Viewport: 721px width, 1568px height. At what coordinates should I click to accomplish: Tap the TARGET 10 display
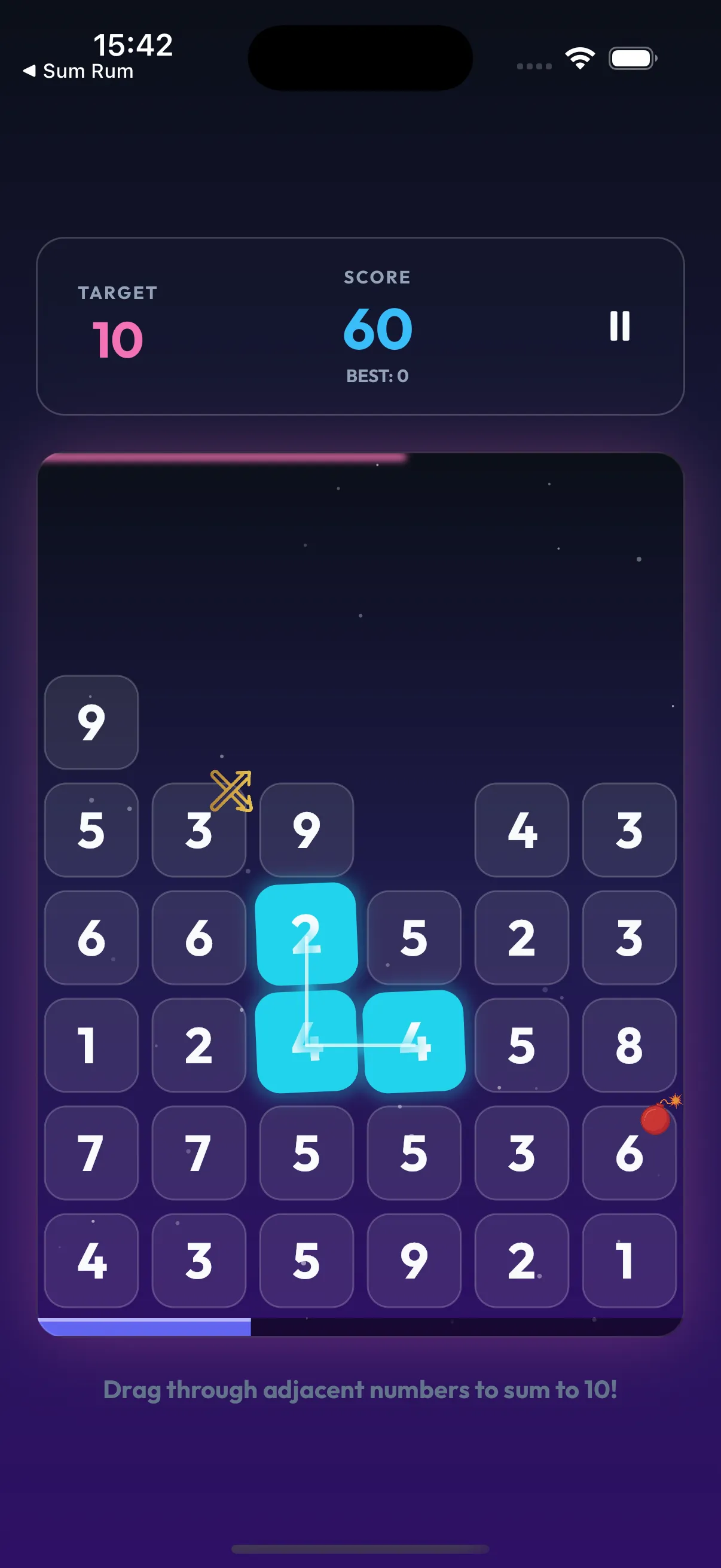point(117,318)
